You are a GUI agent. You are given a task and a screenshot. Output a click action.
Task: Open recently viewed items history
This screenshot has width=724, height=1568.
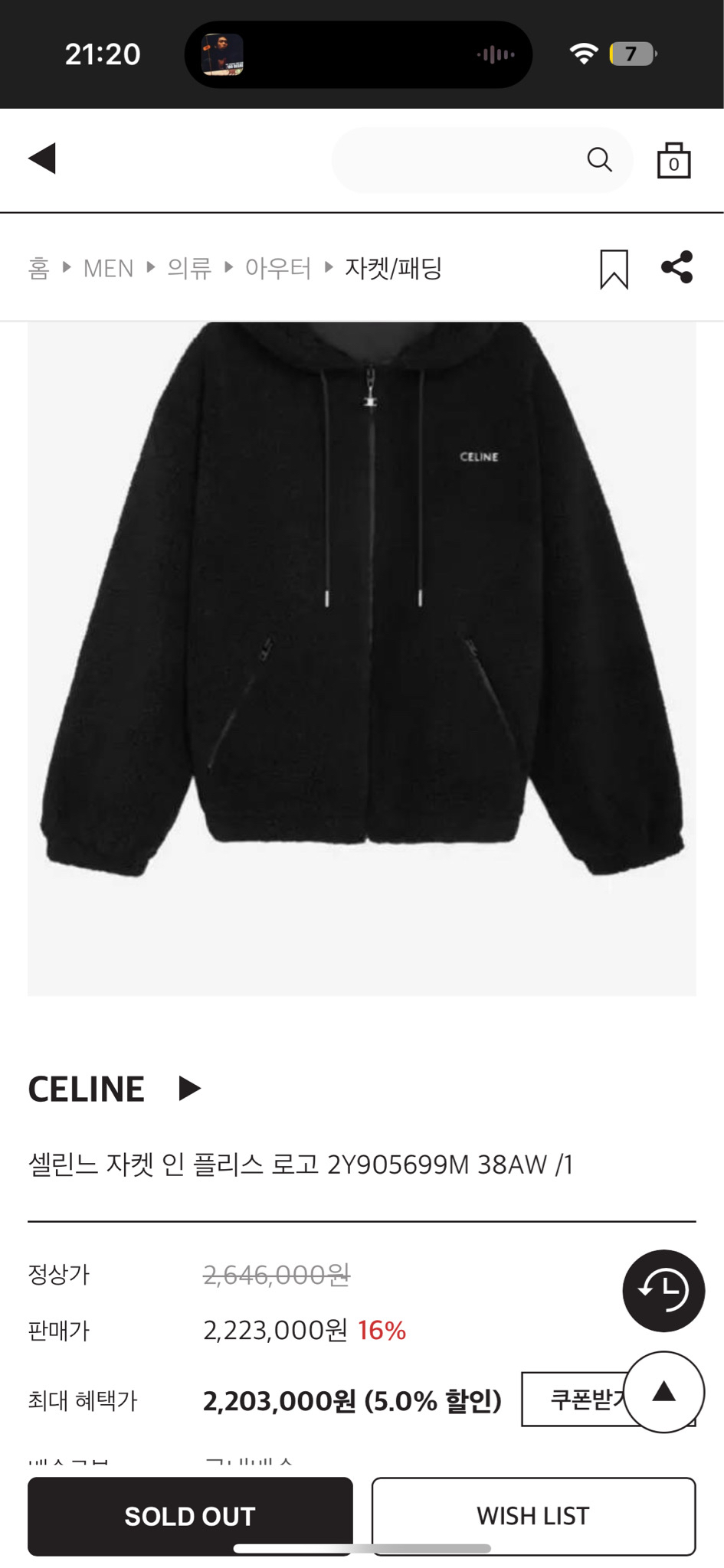(663, 1291)
